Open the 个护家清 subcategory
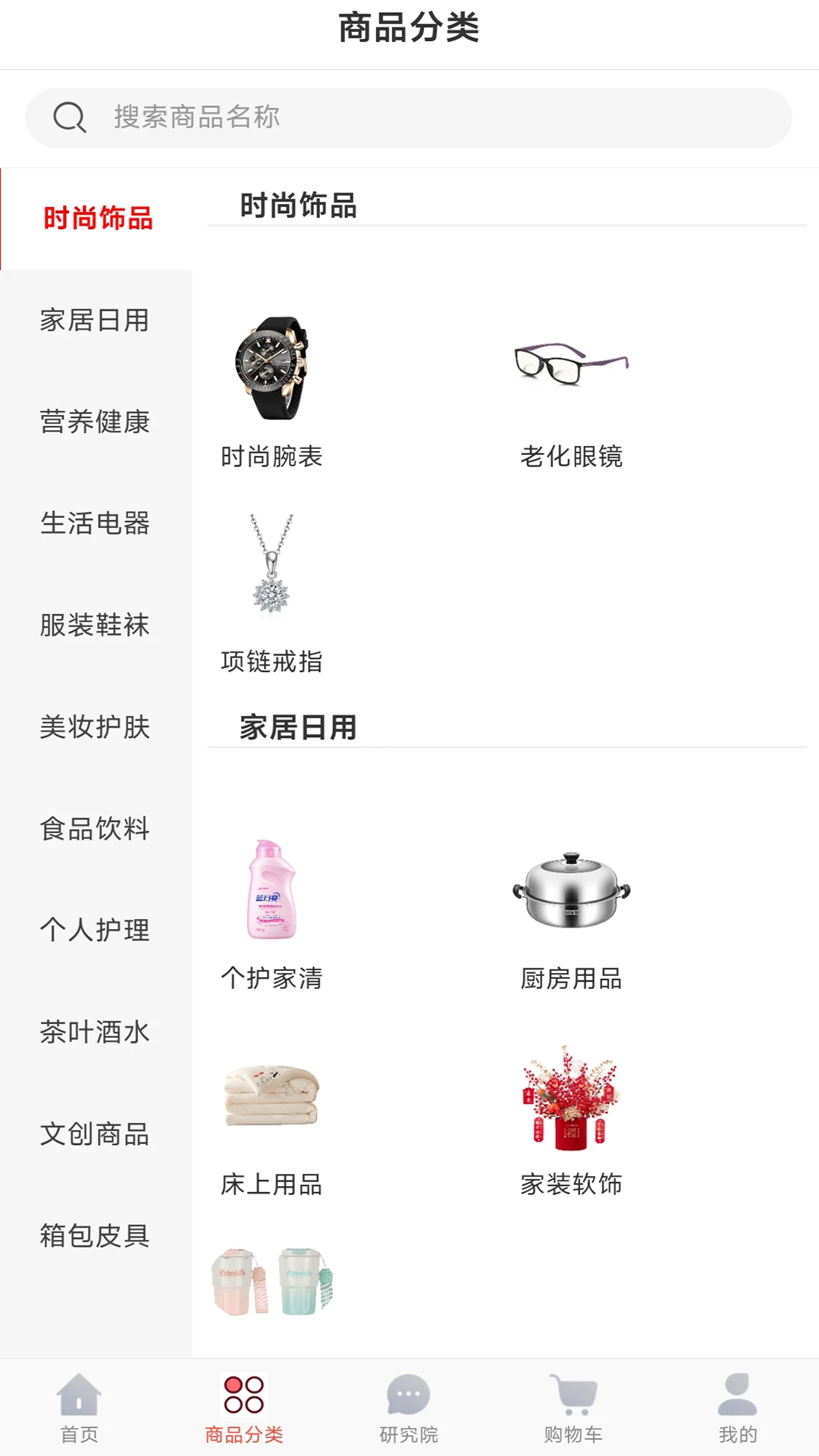 [x=271, y=910]
